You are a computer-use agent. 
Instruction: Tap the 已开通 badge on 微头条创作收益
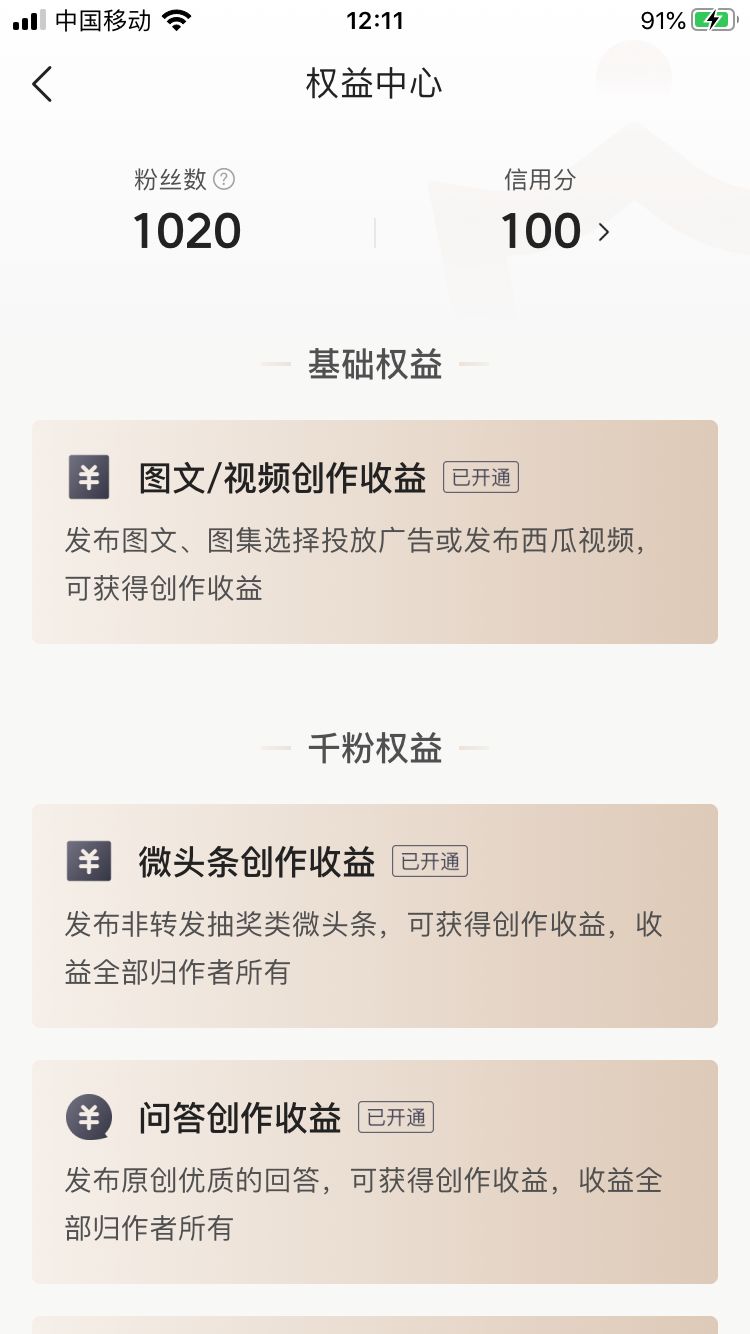(x=429, y=861)
